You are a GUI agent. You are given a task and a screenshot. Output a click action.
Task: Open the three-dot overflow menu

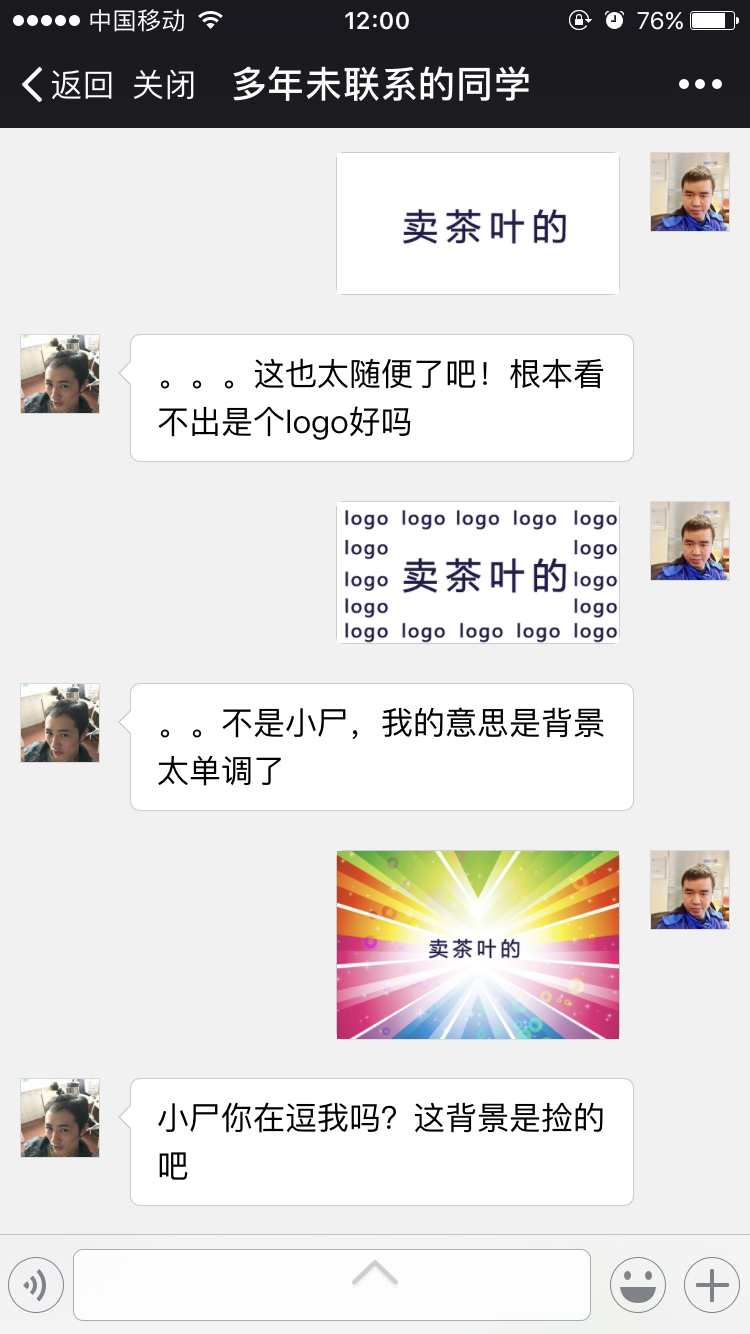(699, 85)
